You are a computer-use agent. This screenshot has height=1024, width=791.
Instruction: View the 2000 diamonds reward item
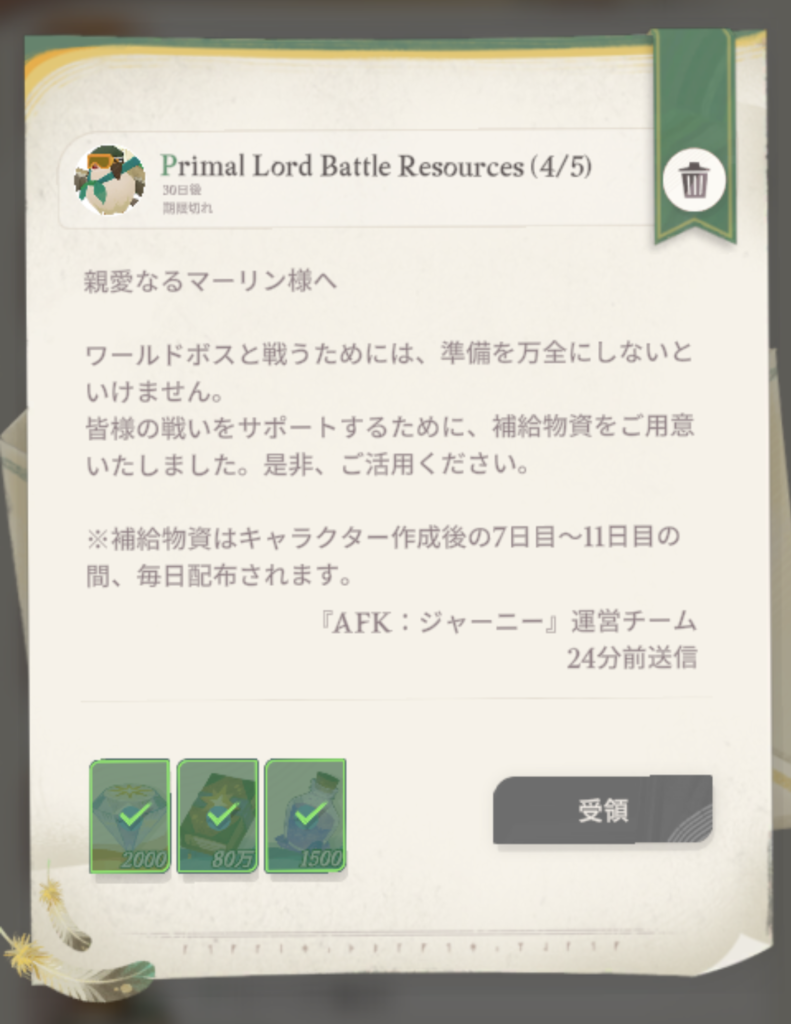[130, 815]
